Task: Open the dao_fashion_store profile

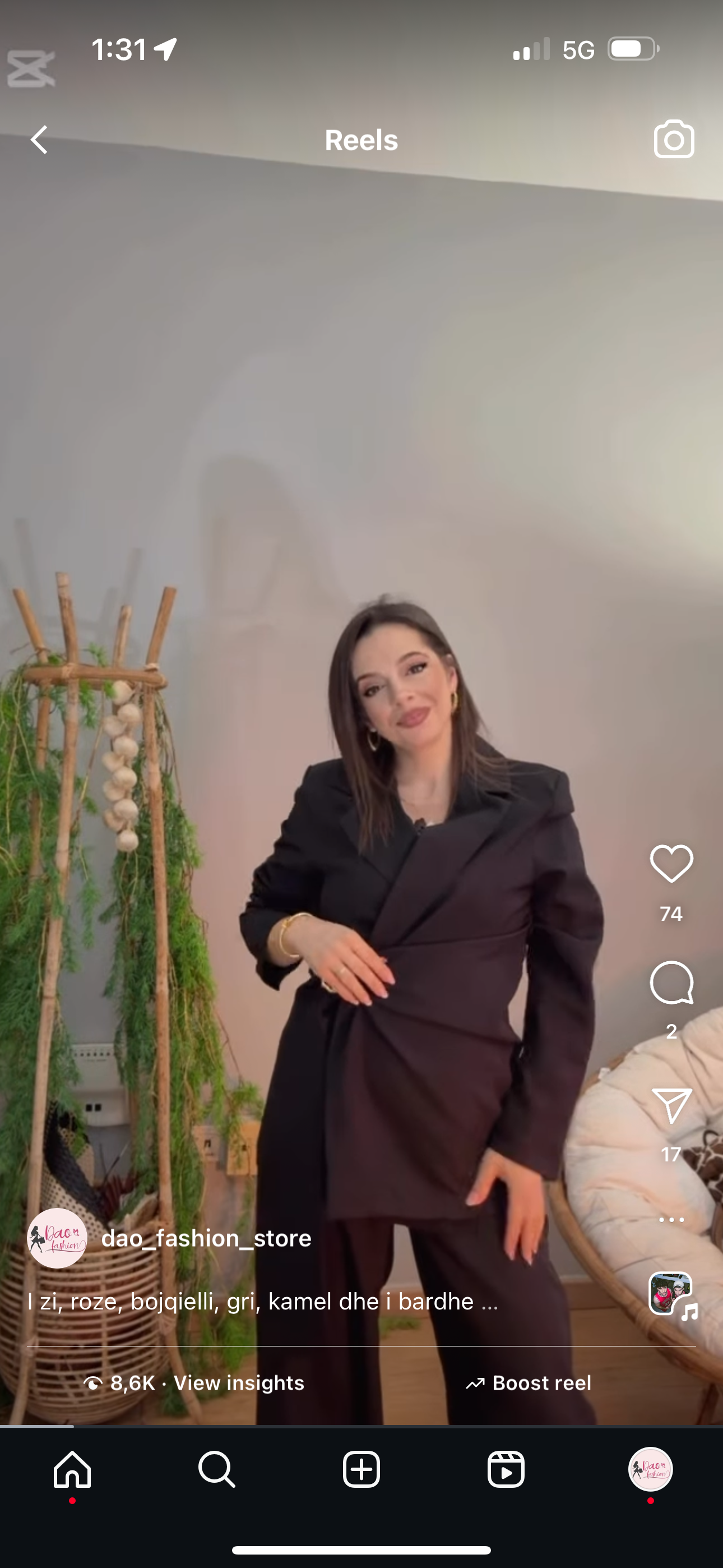Action: (x=206, y=1238)
